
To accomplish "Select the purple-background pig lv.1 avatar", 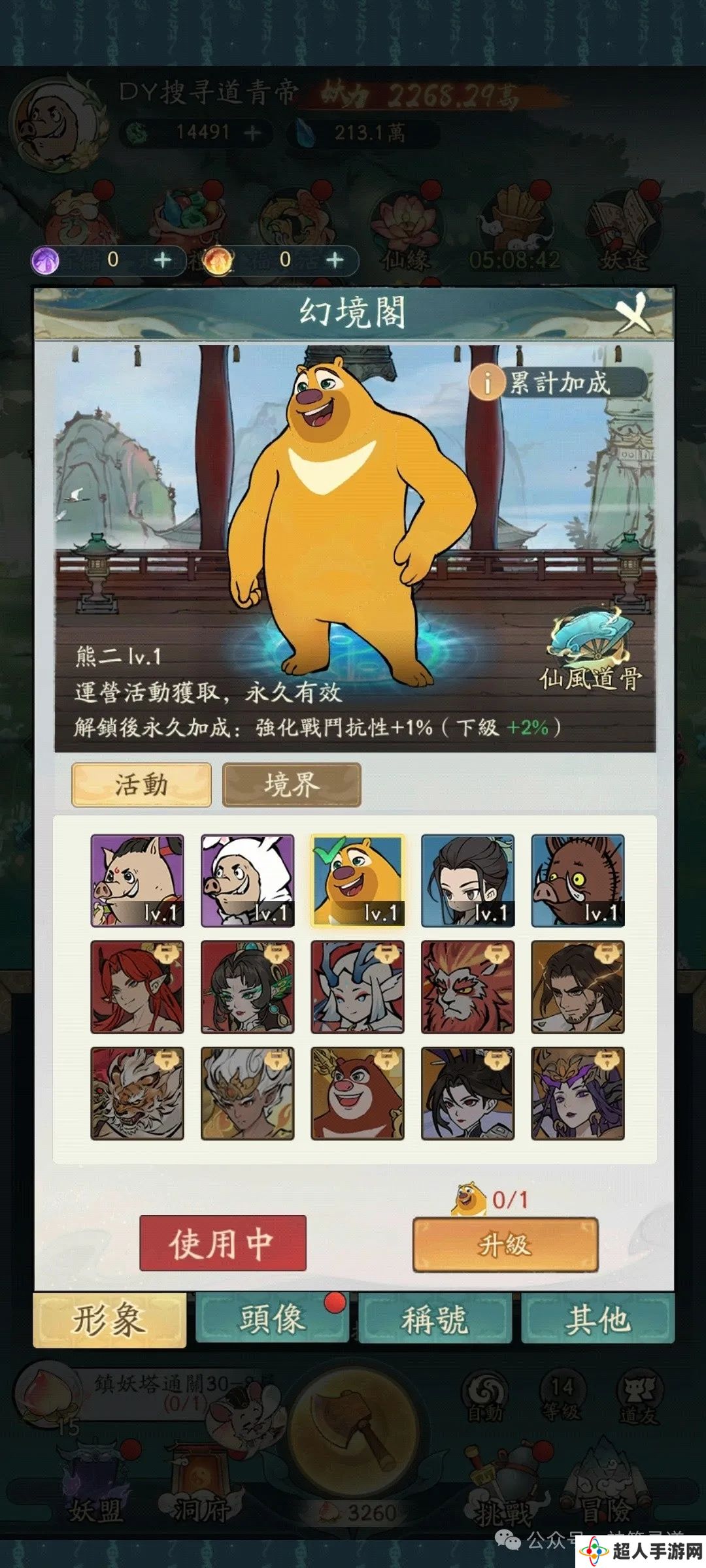I will click(137, 880).
